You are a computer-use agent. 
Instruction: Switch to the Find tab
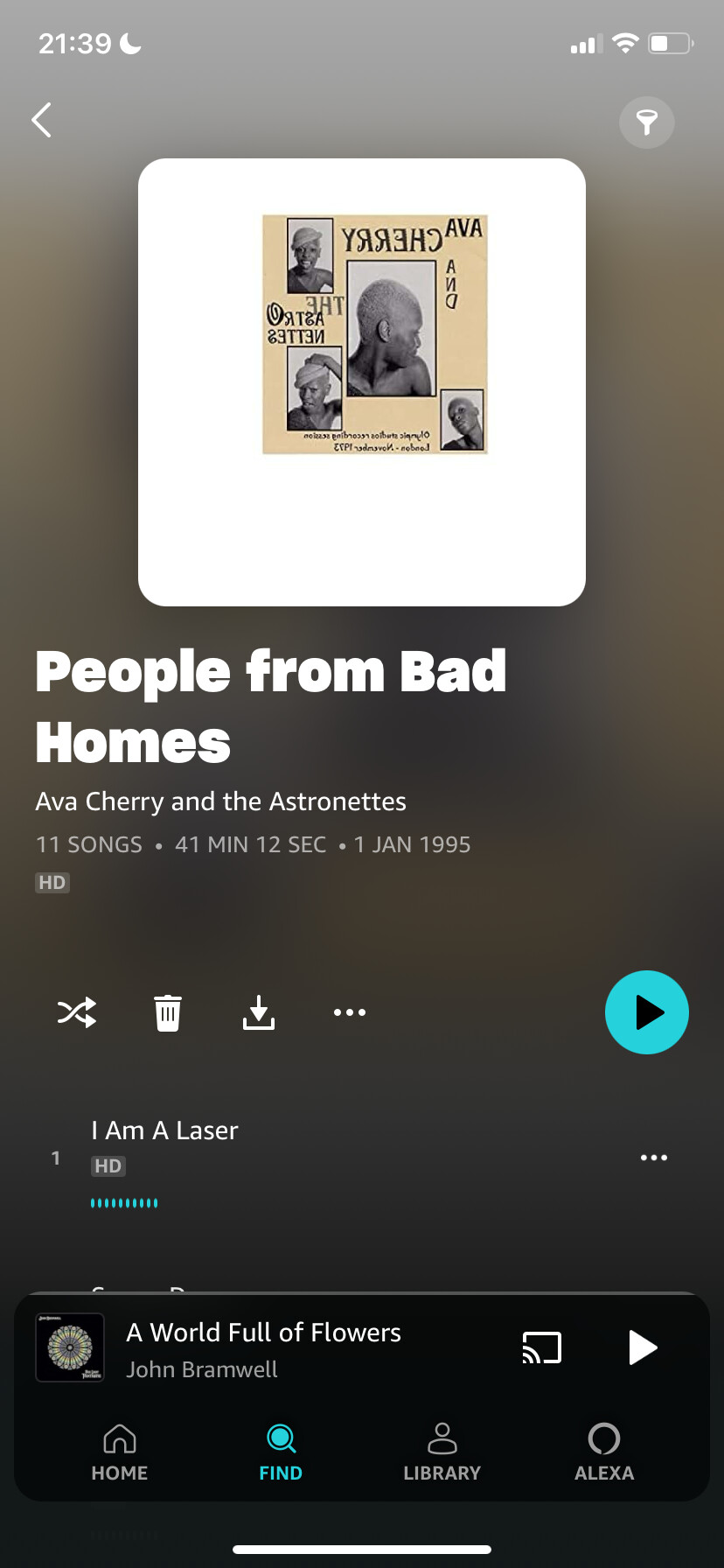click(x=281, y=1452)
